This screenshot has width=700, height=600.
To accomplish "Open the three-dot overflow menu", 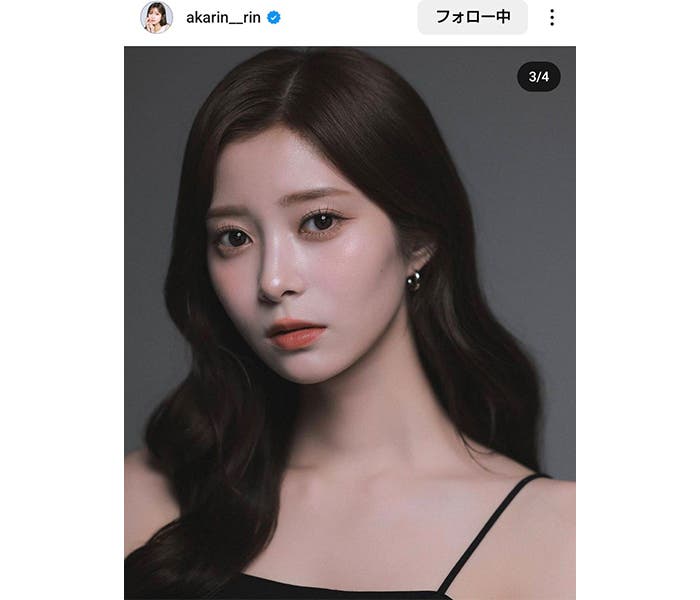I will (x=552, y=17).
